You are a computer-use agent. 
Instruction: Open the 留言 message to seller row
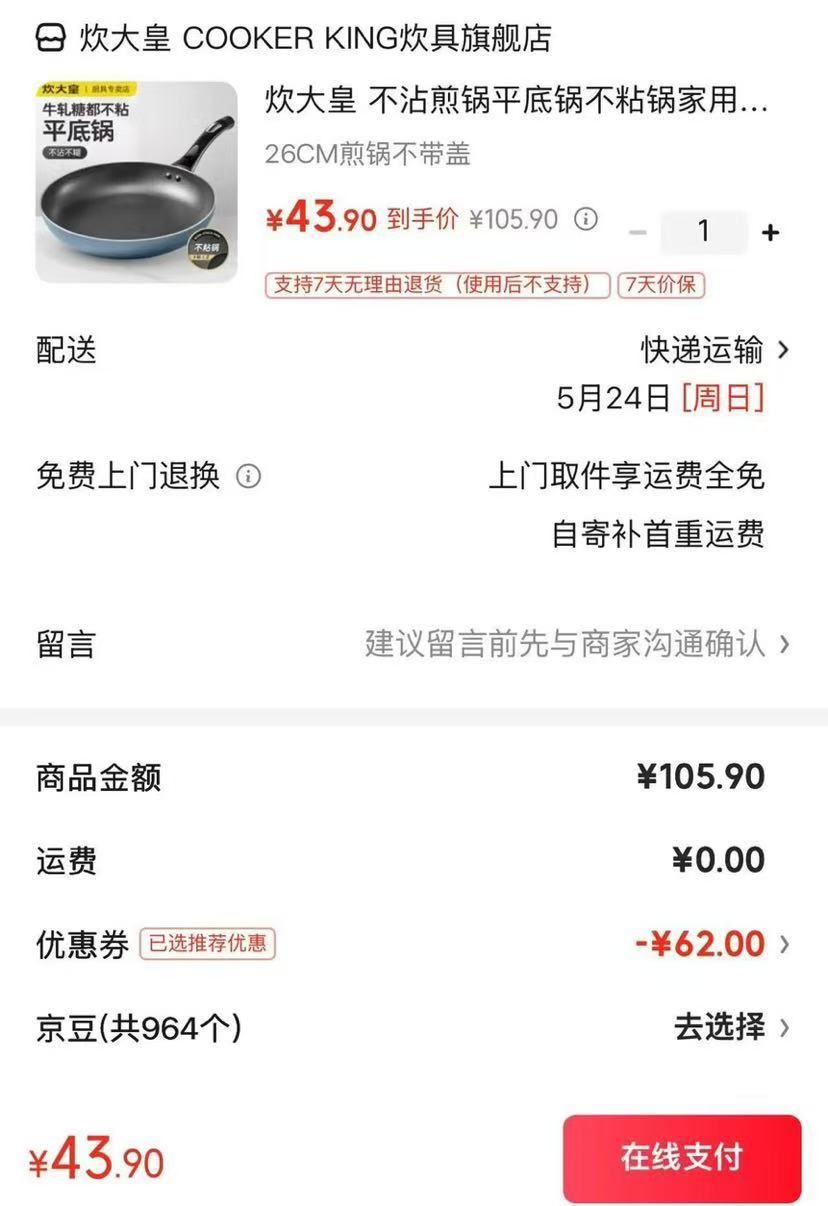[414, 643]
